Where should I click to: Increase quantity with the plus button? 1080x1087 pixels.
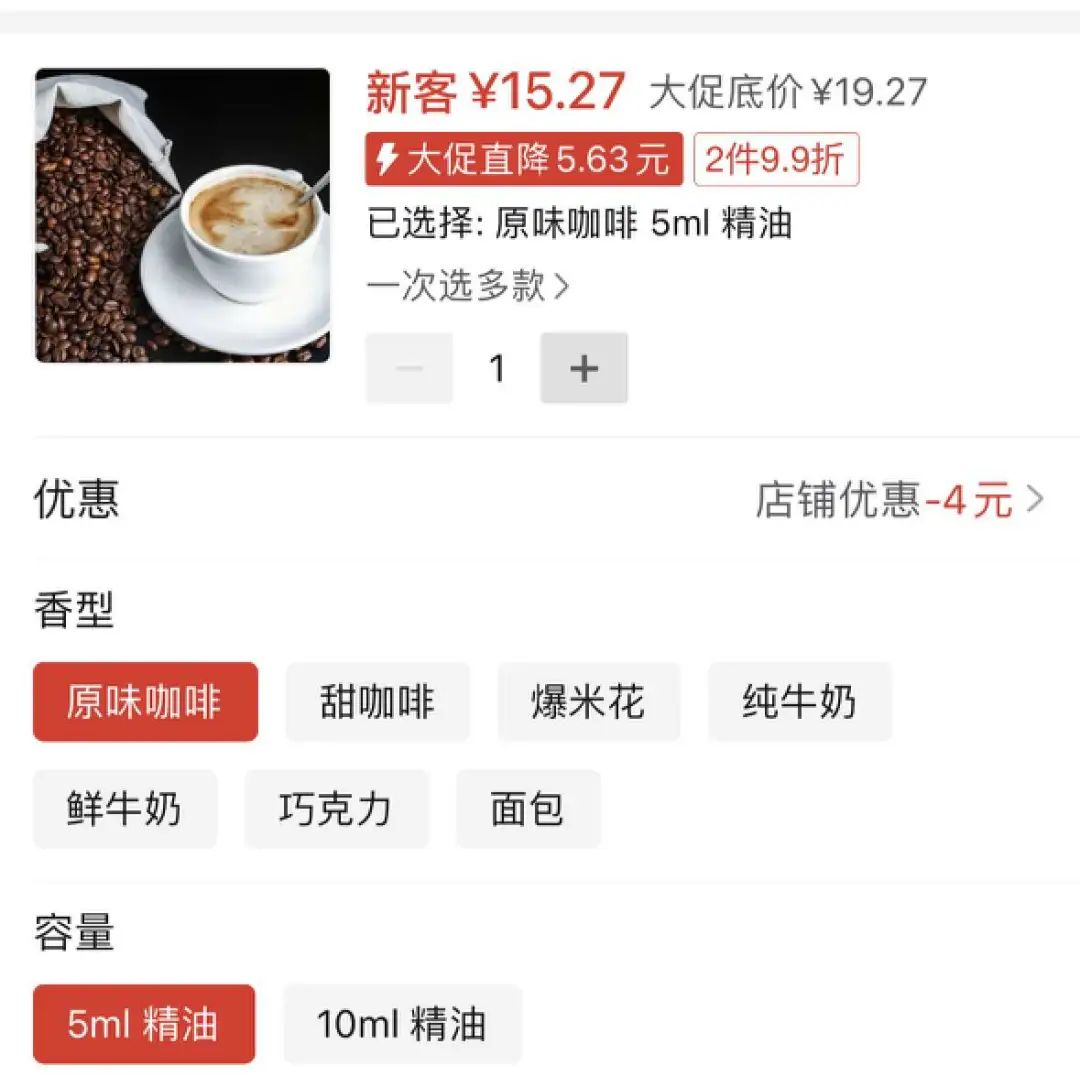tap(584, 369)
